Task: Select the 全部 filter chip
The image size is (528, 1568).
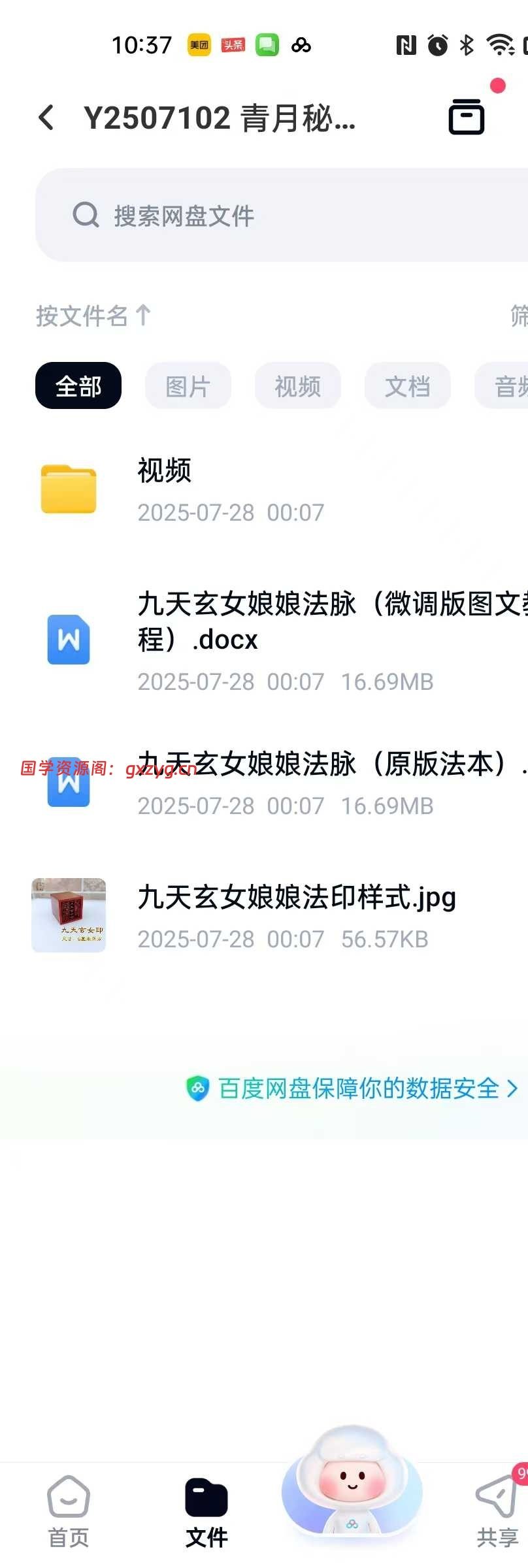Action: [78, 386]
